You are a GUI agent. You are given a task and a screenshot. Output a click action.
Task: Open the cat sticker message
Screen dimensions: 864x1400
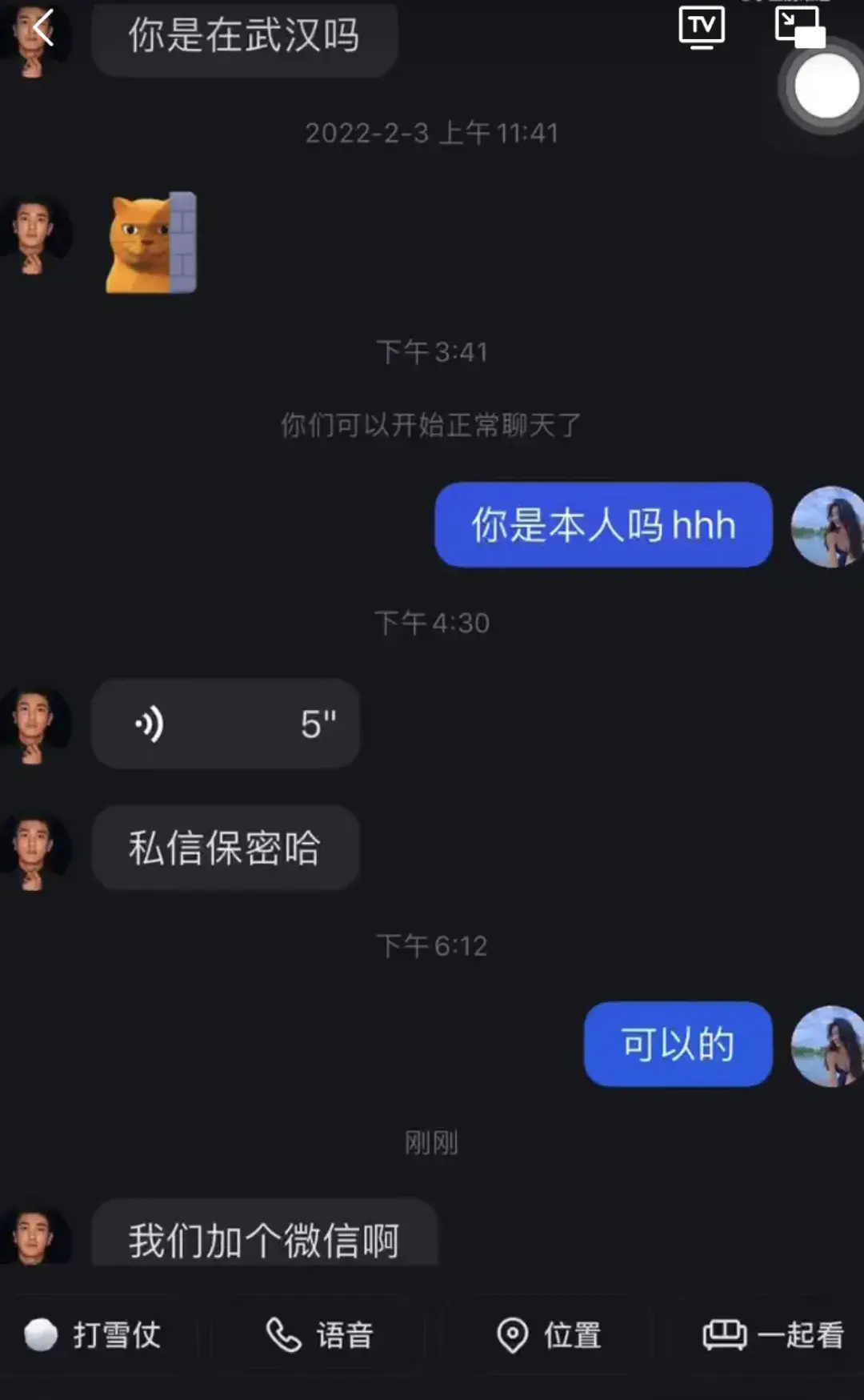[151, 243]
